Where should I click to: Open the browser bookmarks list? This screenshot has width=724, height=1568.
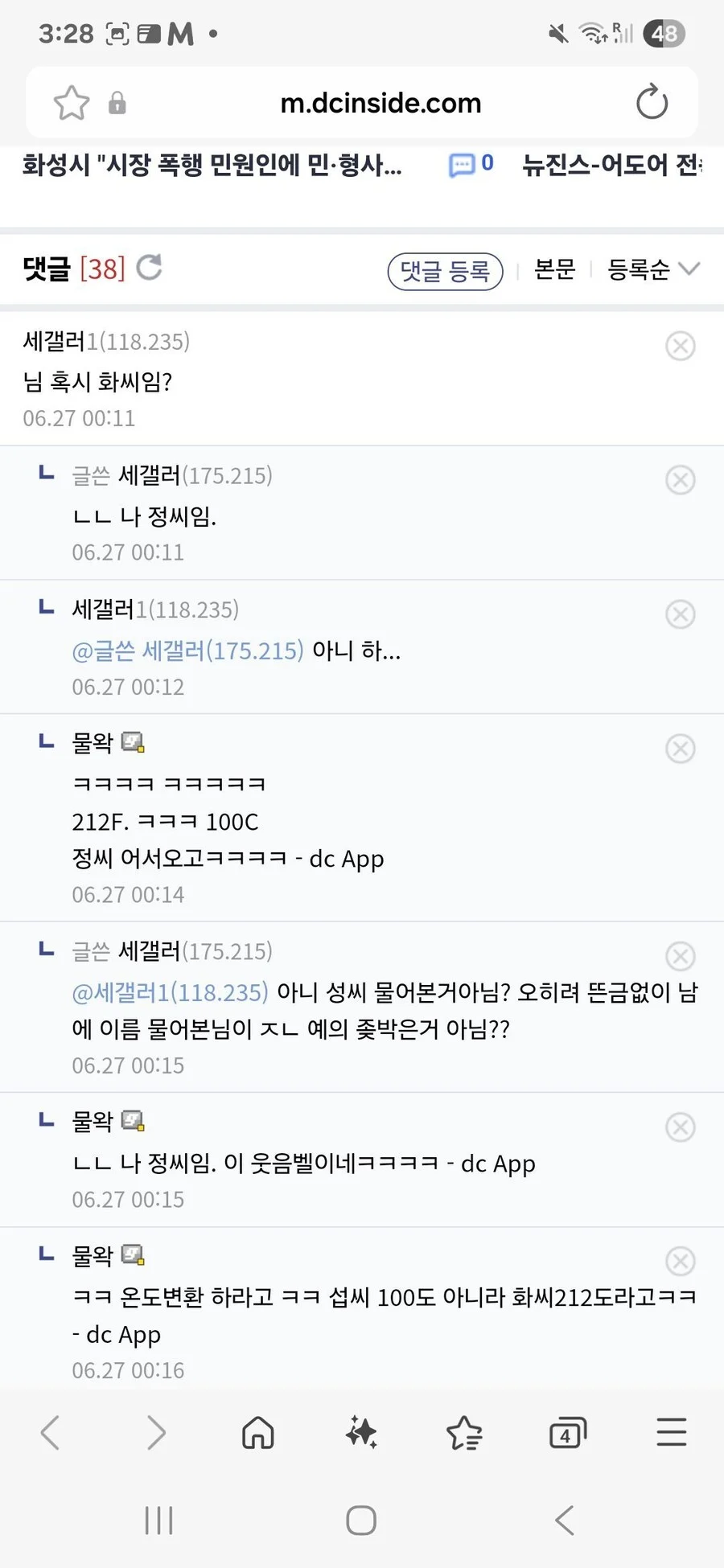[464, 1433]
